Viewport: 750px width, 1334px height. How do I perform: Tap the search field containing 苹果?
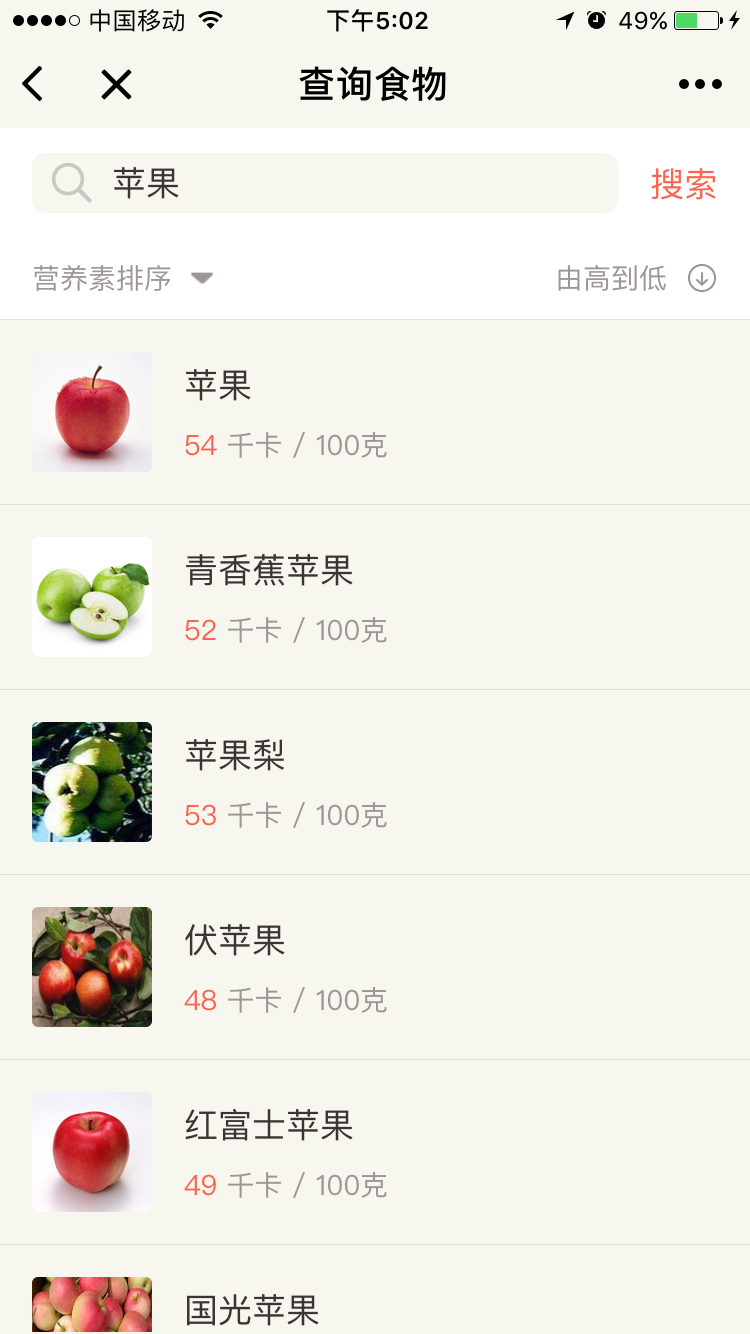point(324,183)
